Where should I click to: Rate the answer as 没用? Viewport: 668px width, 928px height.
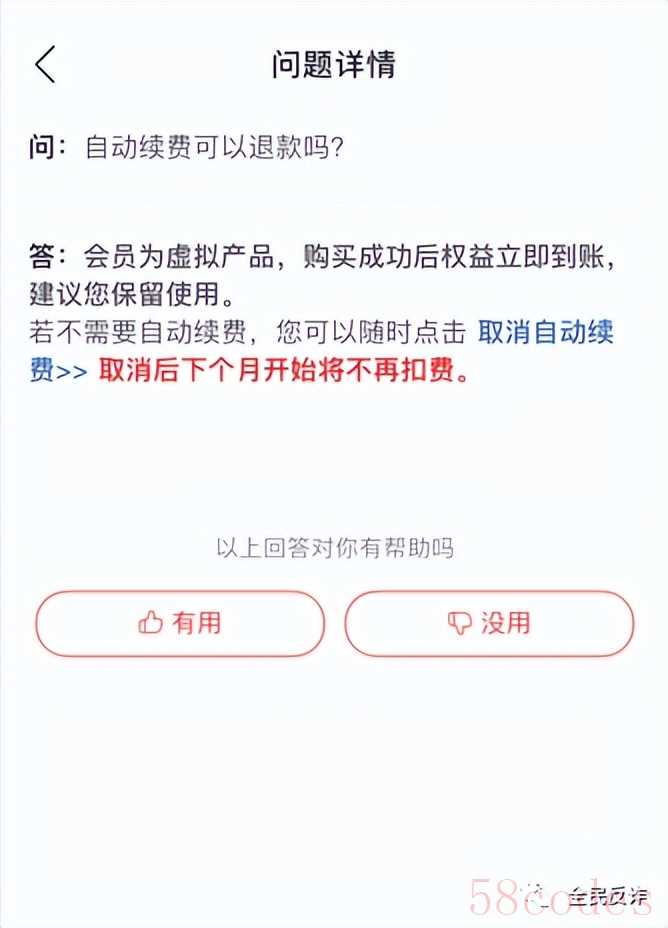click(x=489, y=623)
